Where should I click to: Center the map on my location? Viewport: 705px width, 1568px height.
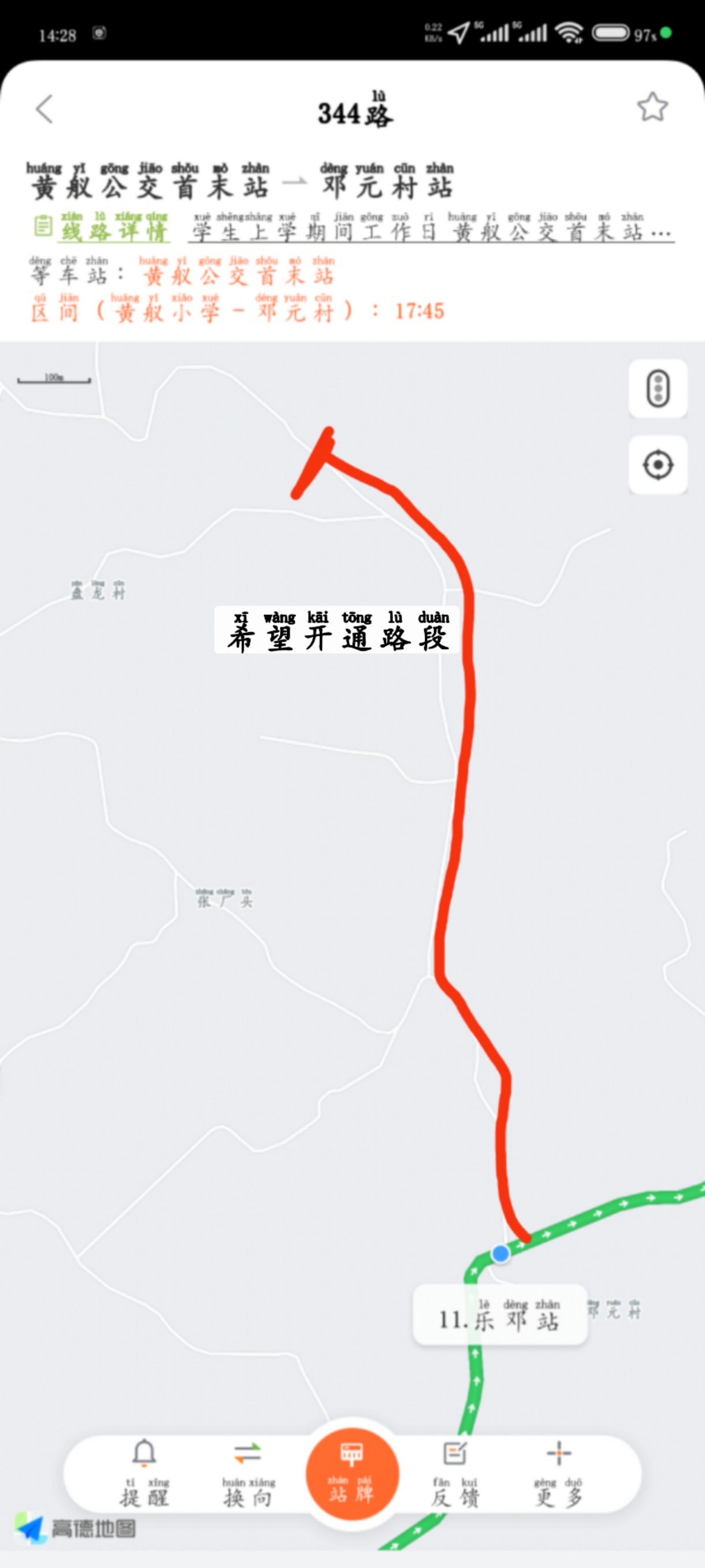coord(658,465)
